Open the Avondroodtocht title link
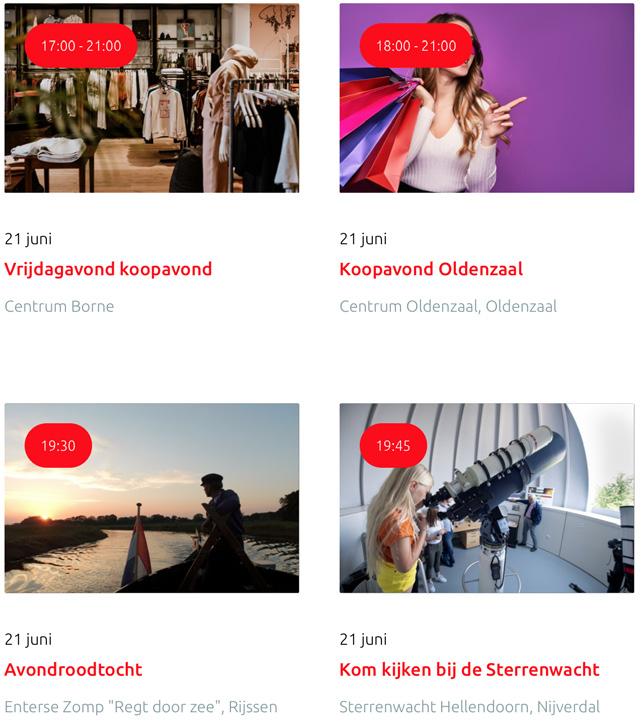 coord(73,669)
